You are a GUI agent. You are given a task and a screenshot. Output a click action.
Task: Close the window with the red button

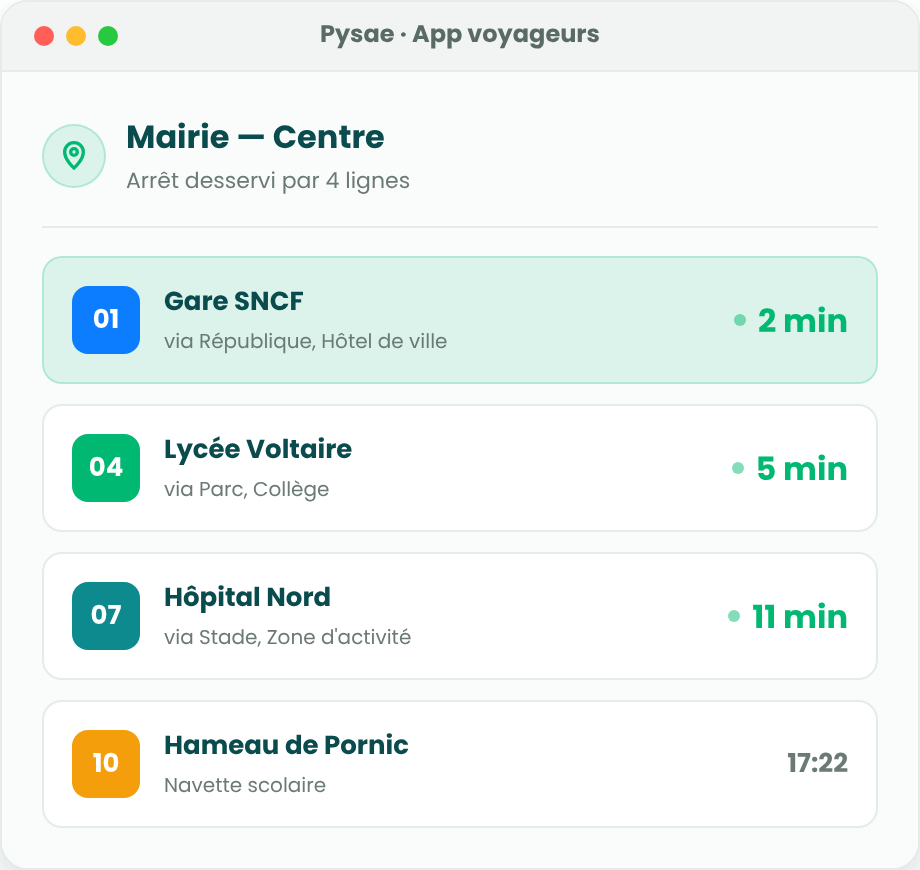pyautogui.click(x=44, y=36)
